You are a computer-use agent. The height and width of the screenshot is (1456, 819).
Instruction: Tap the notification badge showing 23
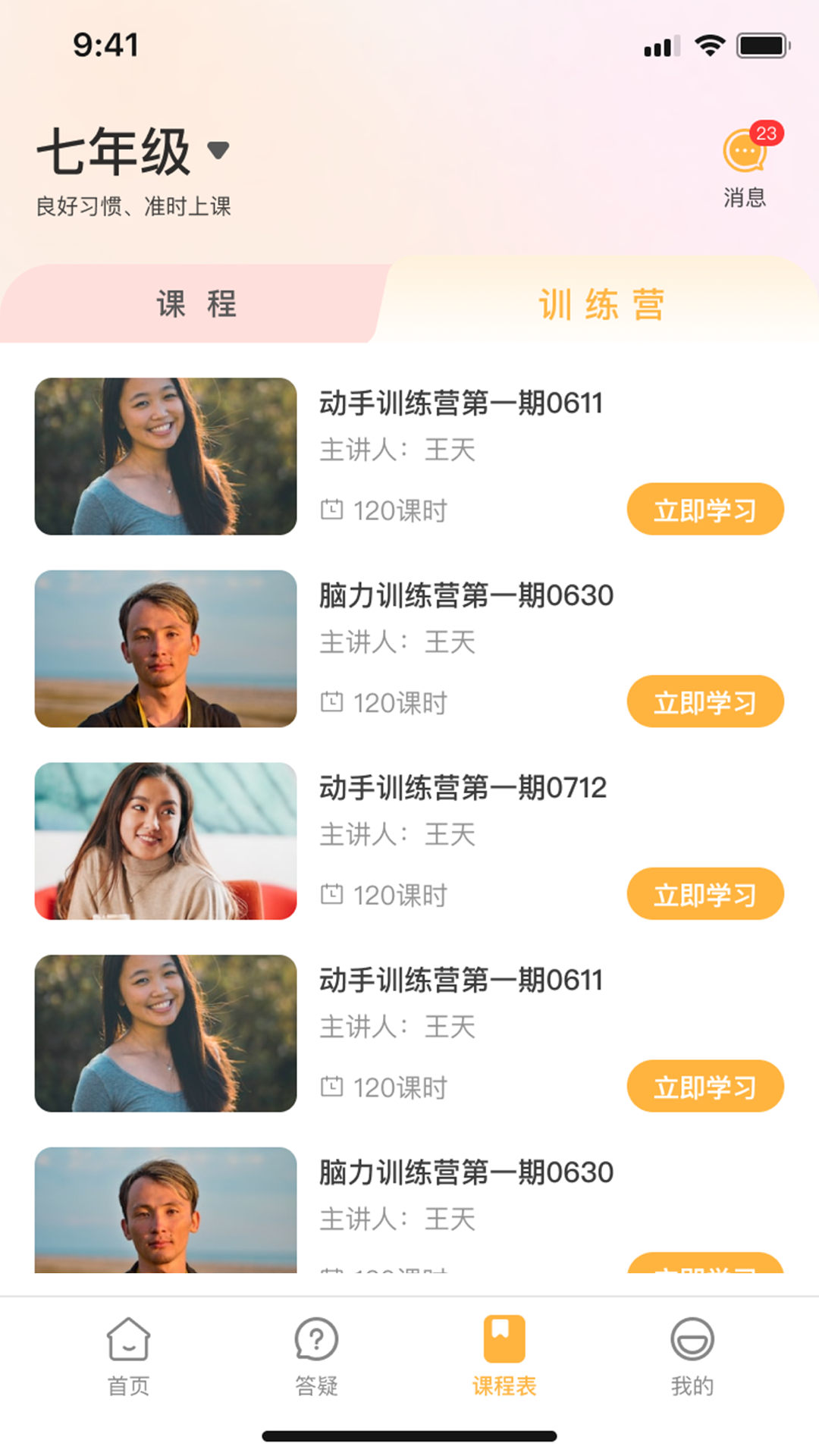(766, 135)
